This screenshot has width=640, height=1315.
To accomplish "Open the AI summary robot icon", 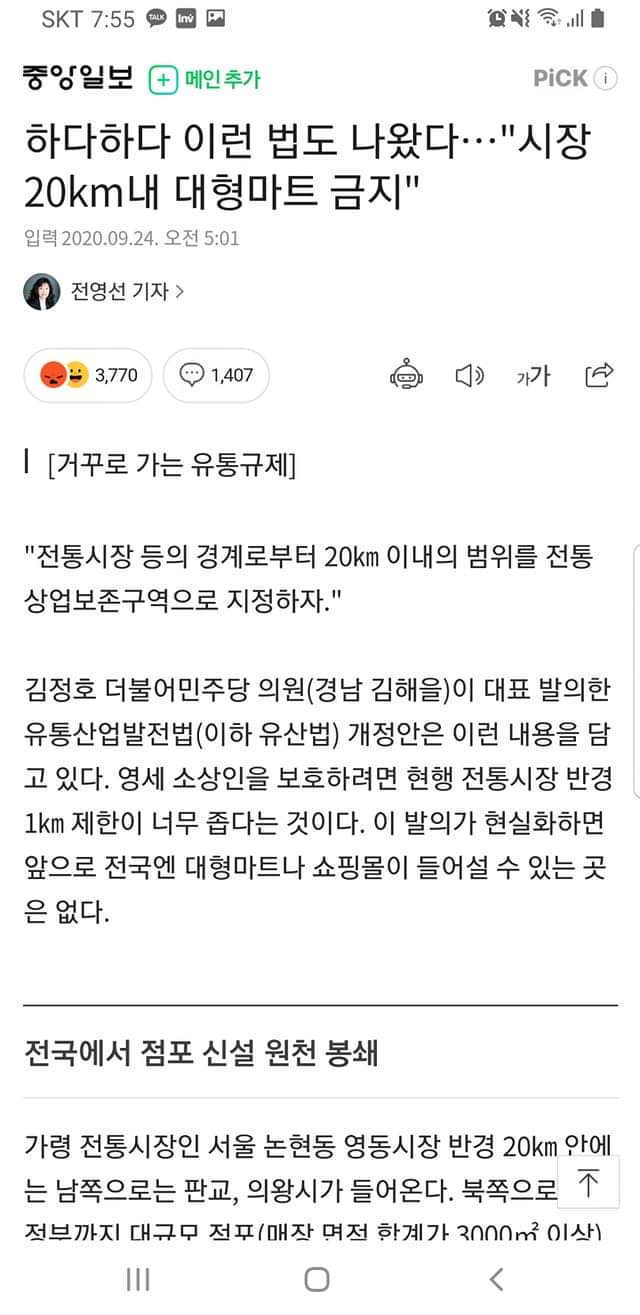I will 406,375.
